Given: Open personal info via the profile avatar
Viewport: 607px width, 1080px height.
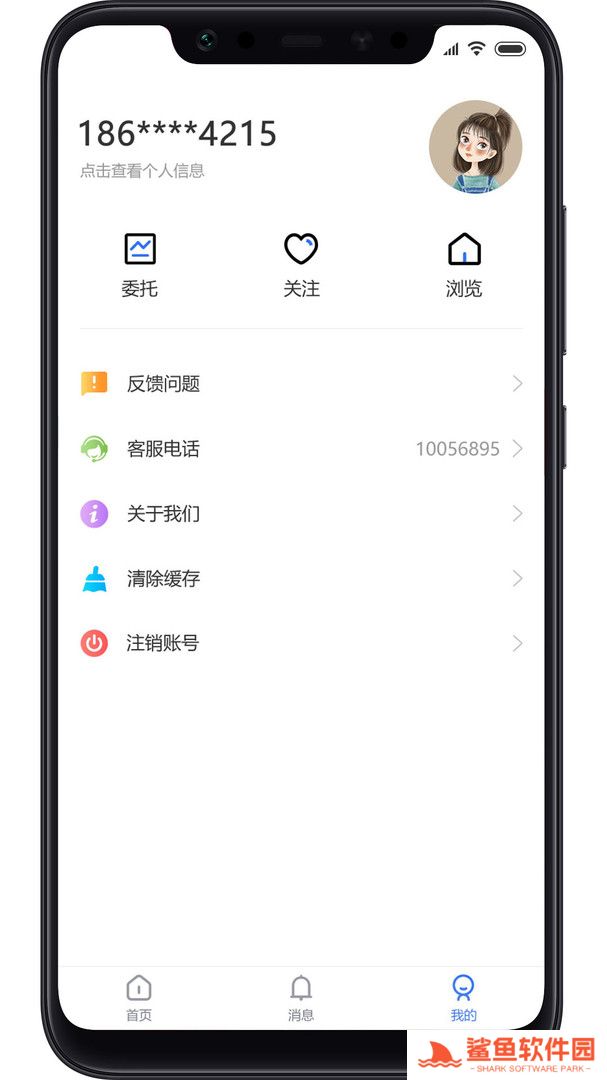Looking at the screenshot, I should coord(475,147).
